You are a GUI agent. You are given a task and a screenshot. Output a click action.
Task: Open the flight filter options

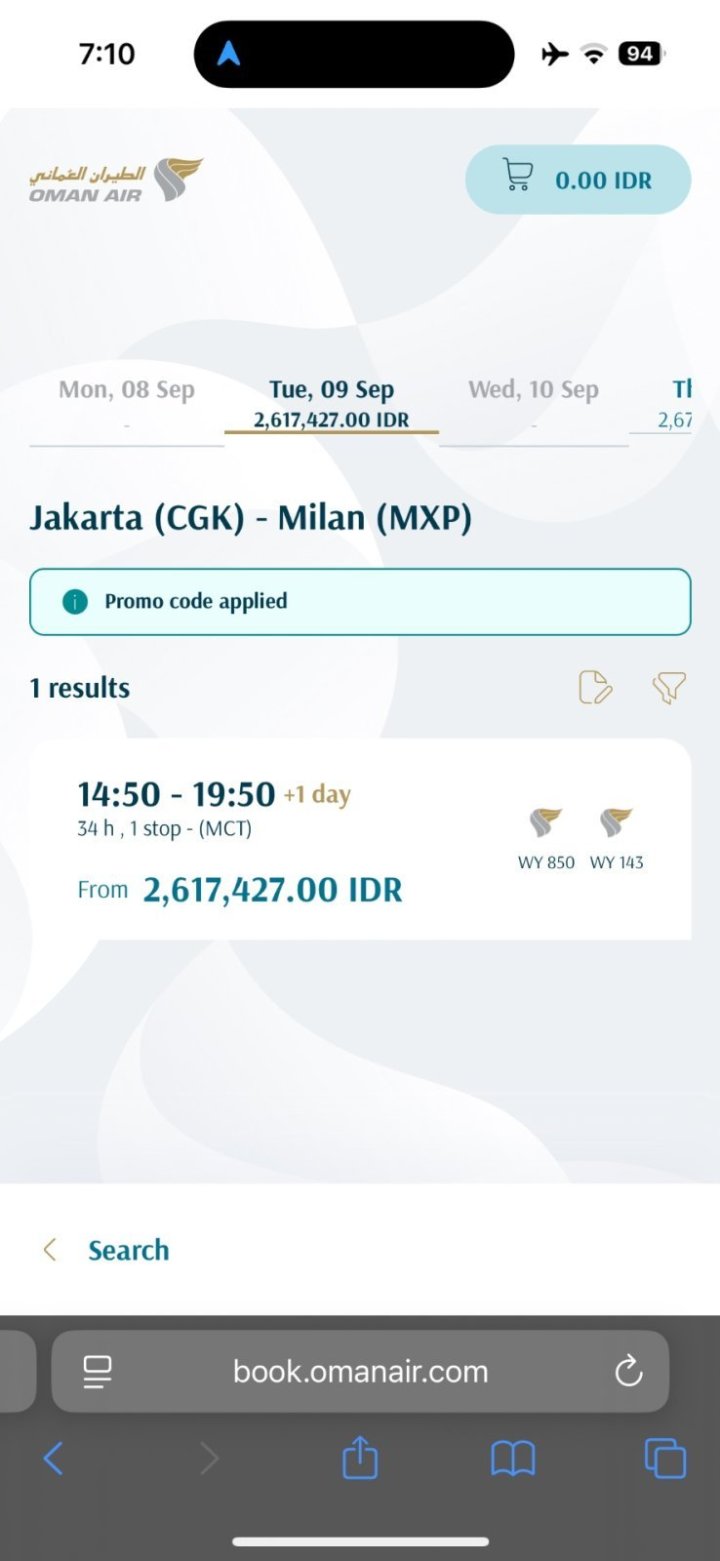tap(669, 688)
